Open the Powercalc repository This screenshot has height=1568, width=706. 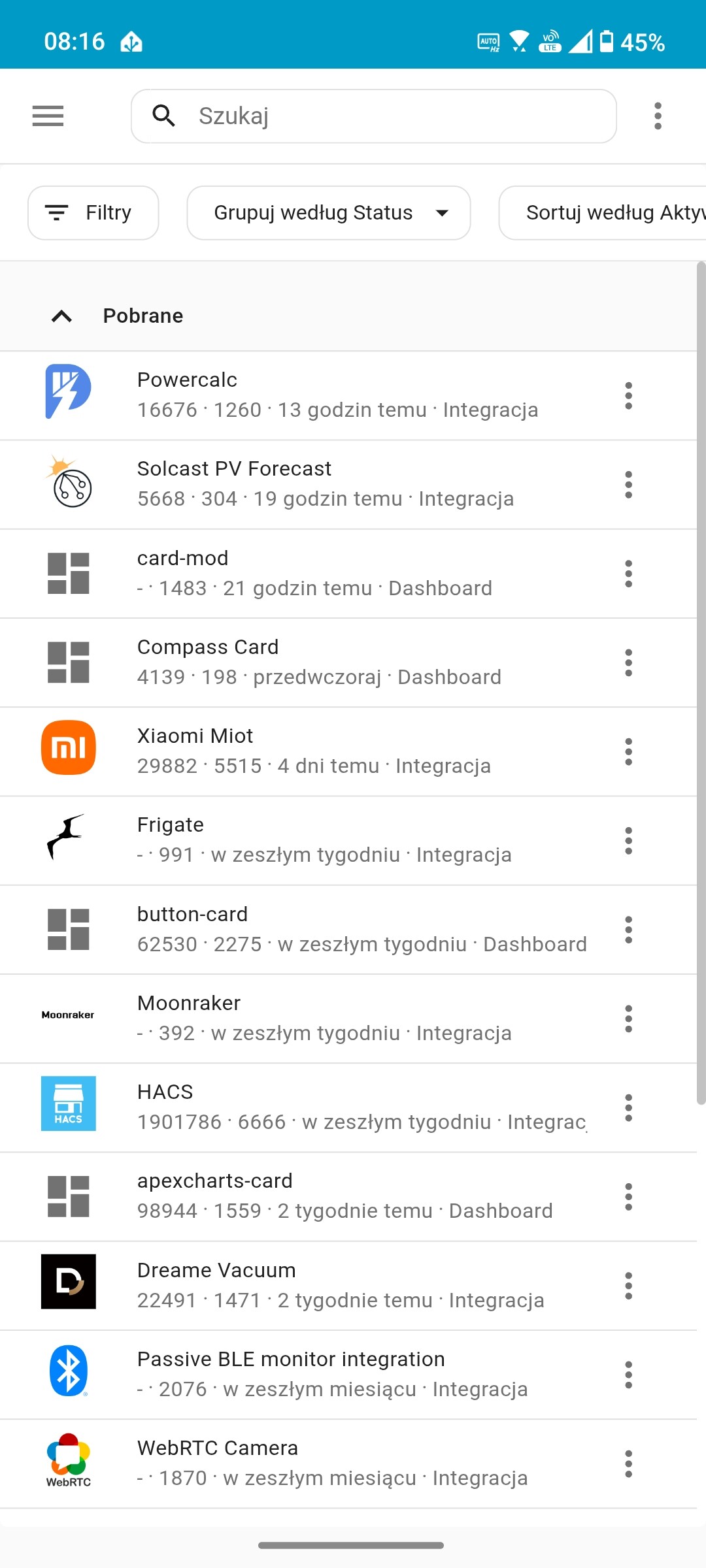point(337,395)
